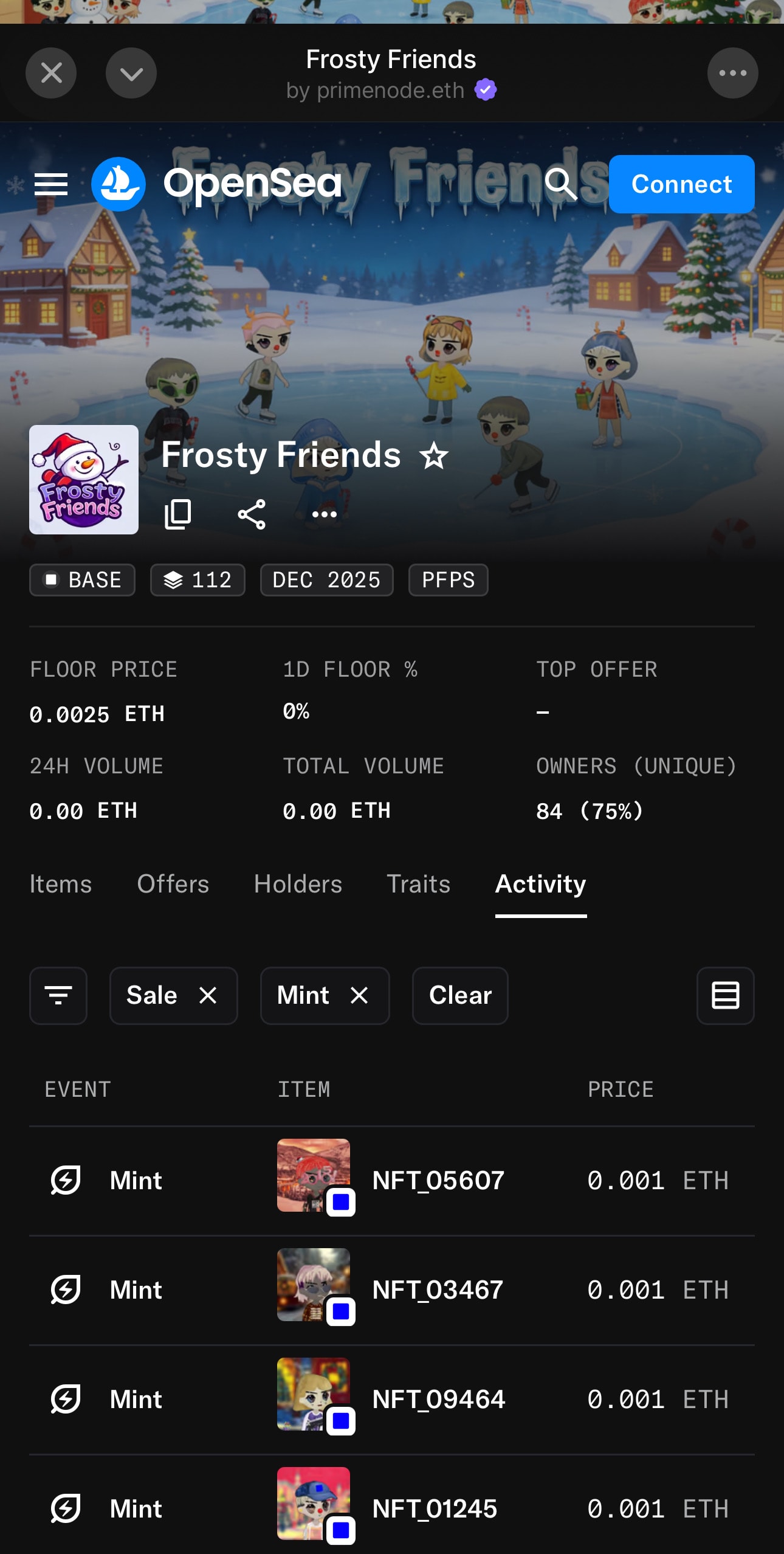Copy the collection address

tap(178, 514)
